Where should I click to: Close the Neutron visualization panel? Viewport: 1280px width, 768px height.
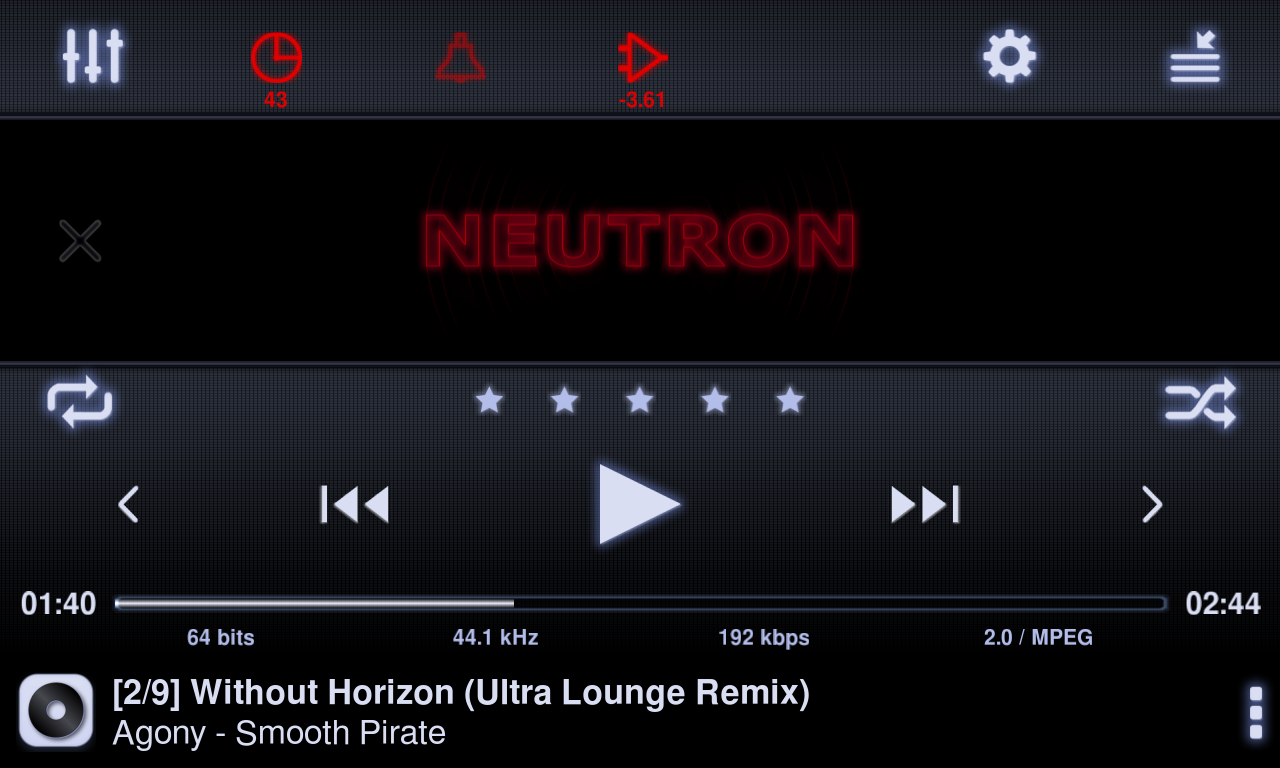click(80, 241)
